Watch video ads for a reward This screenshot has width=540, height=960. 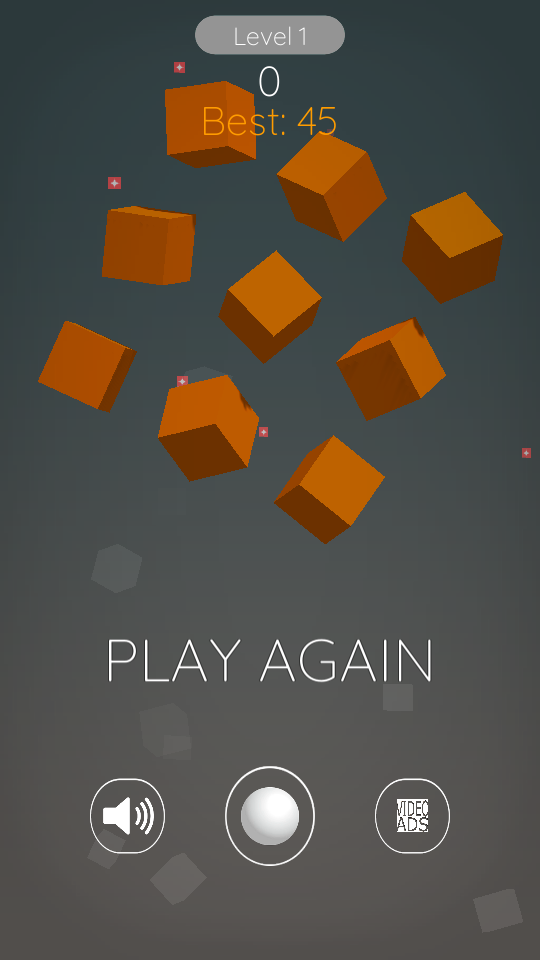point(412,816)
